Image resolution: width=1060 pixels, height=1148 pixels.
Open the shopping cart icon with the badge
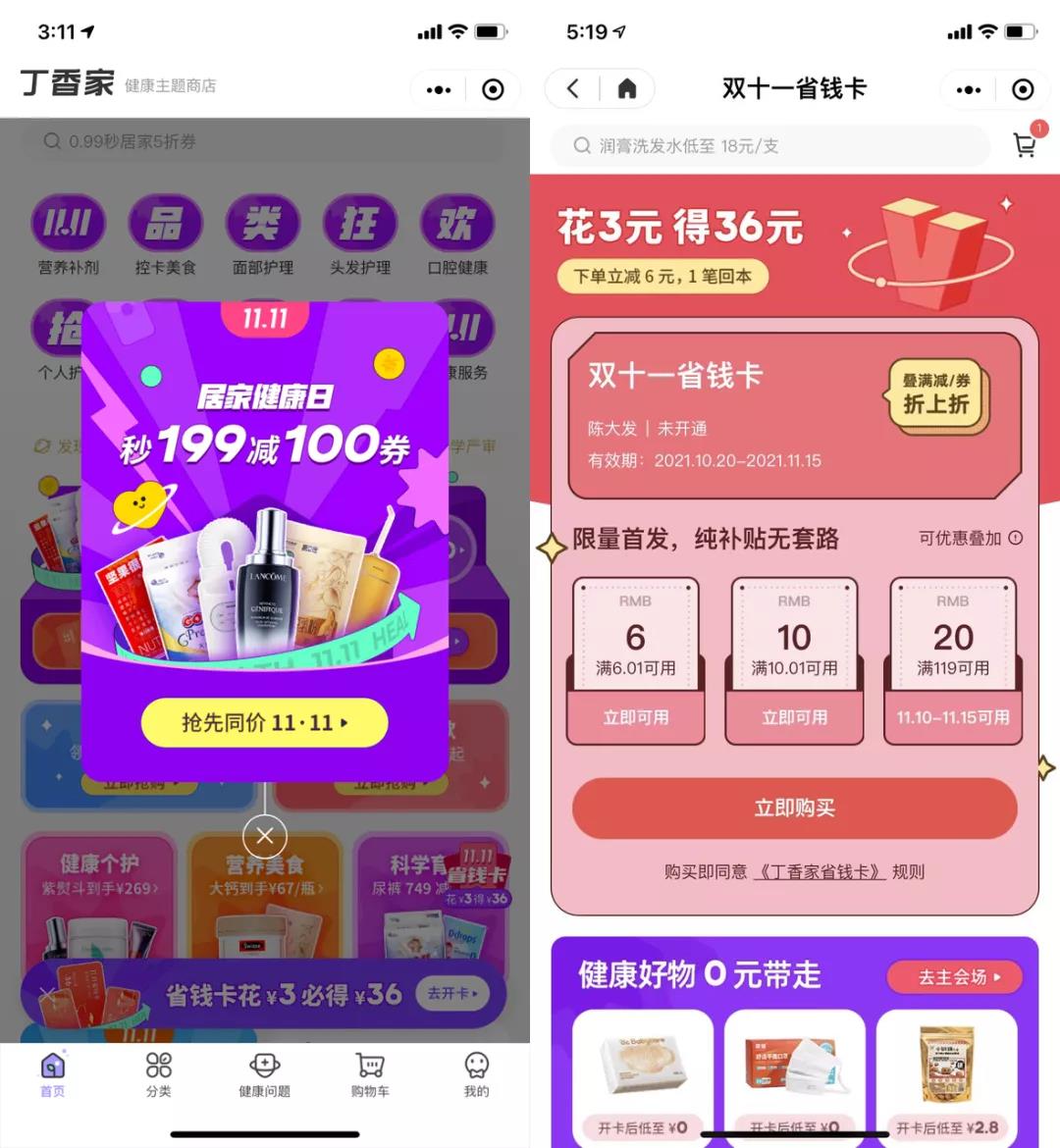point(1026,145)
